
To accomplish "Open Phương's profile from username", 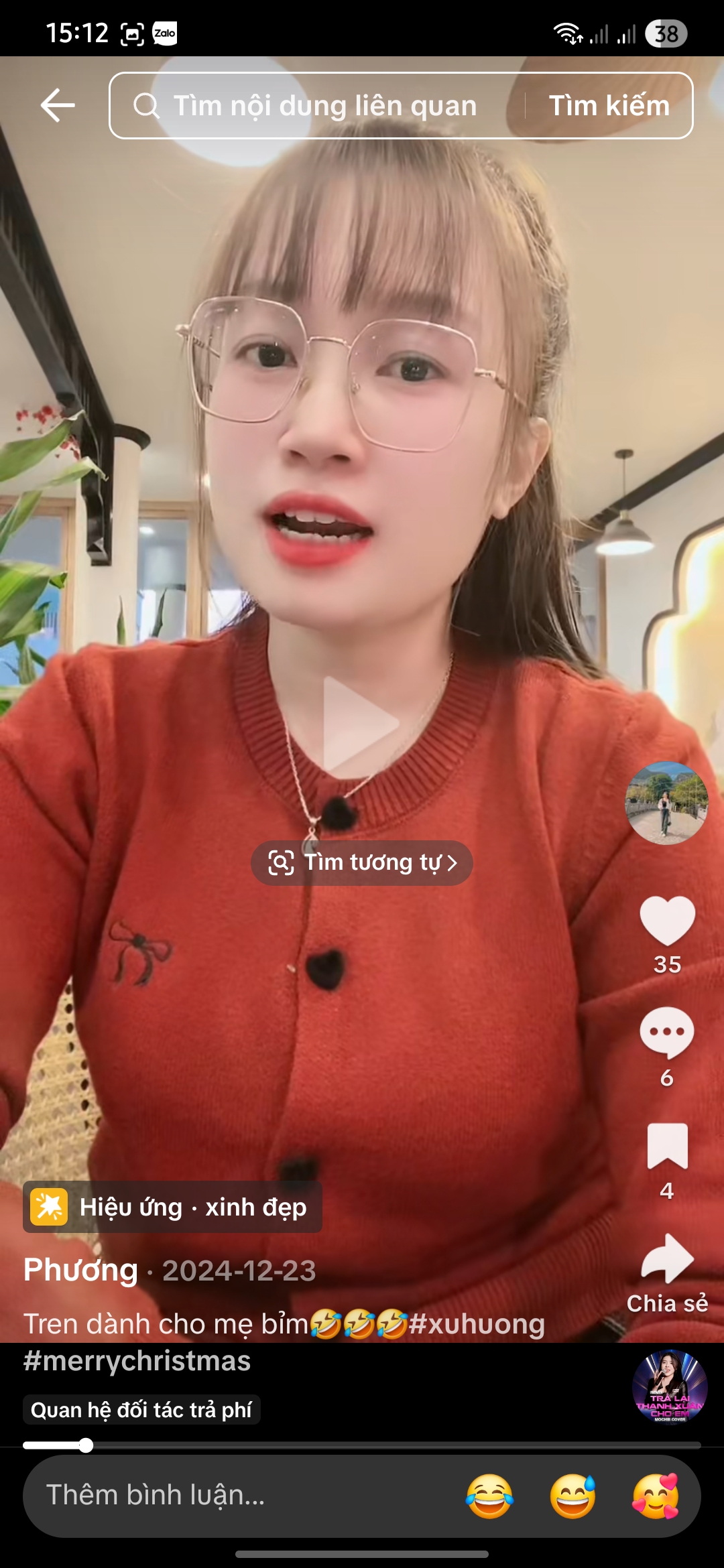I will coord(80,1270).
